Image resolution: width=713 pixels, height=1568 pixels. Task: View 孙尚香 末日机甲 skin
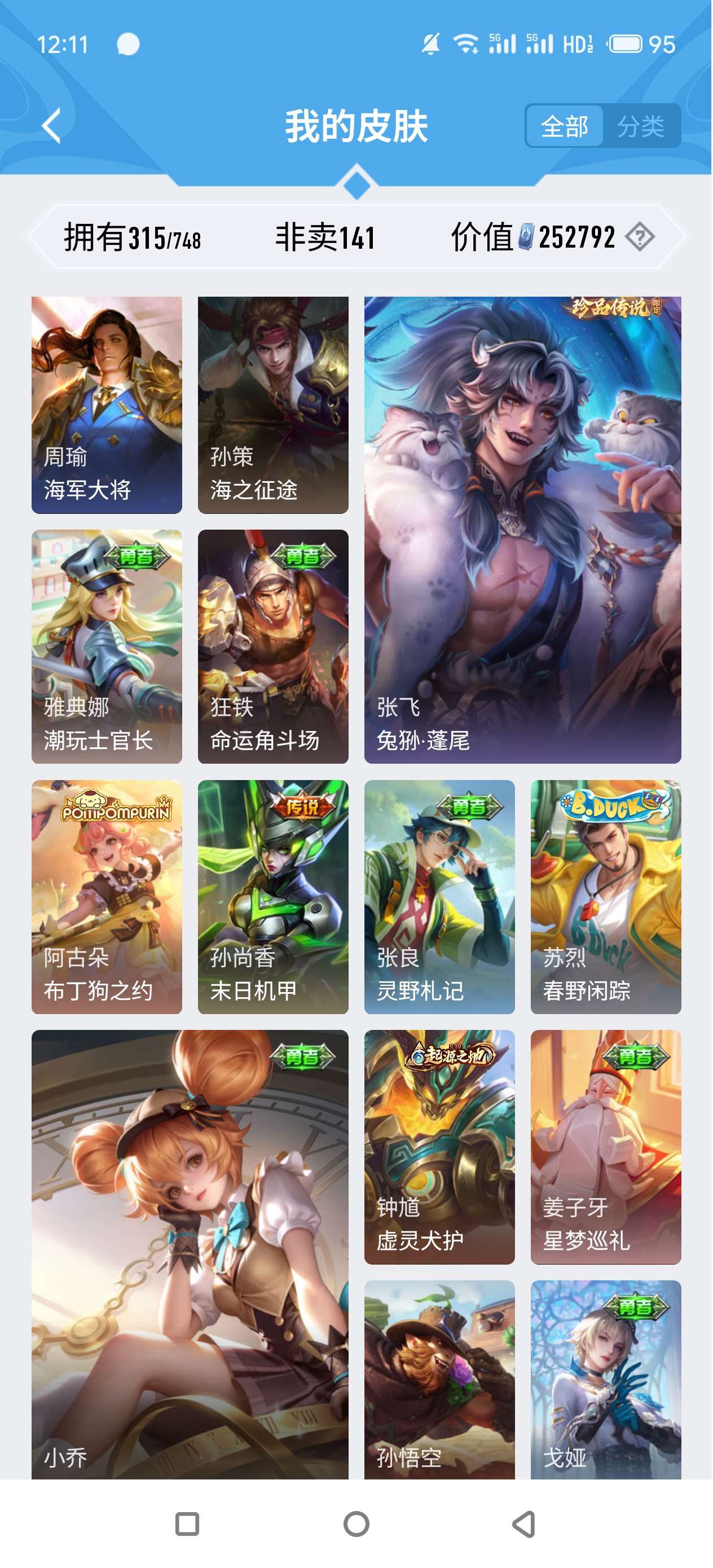click(x=273, y=897)
